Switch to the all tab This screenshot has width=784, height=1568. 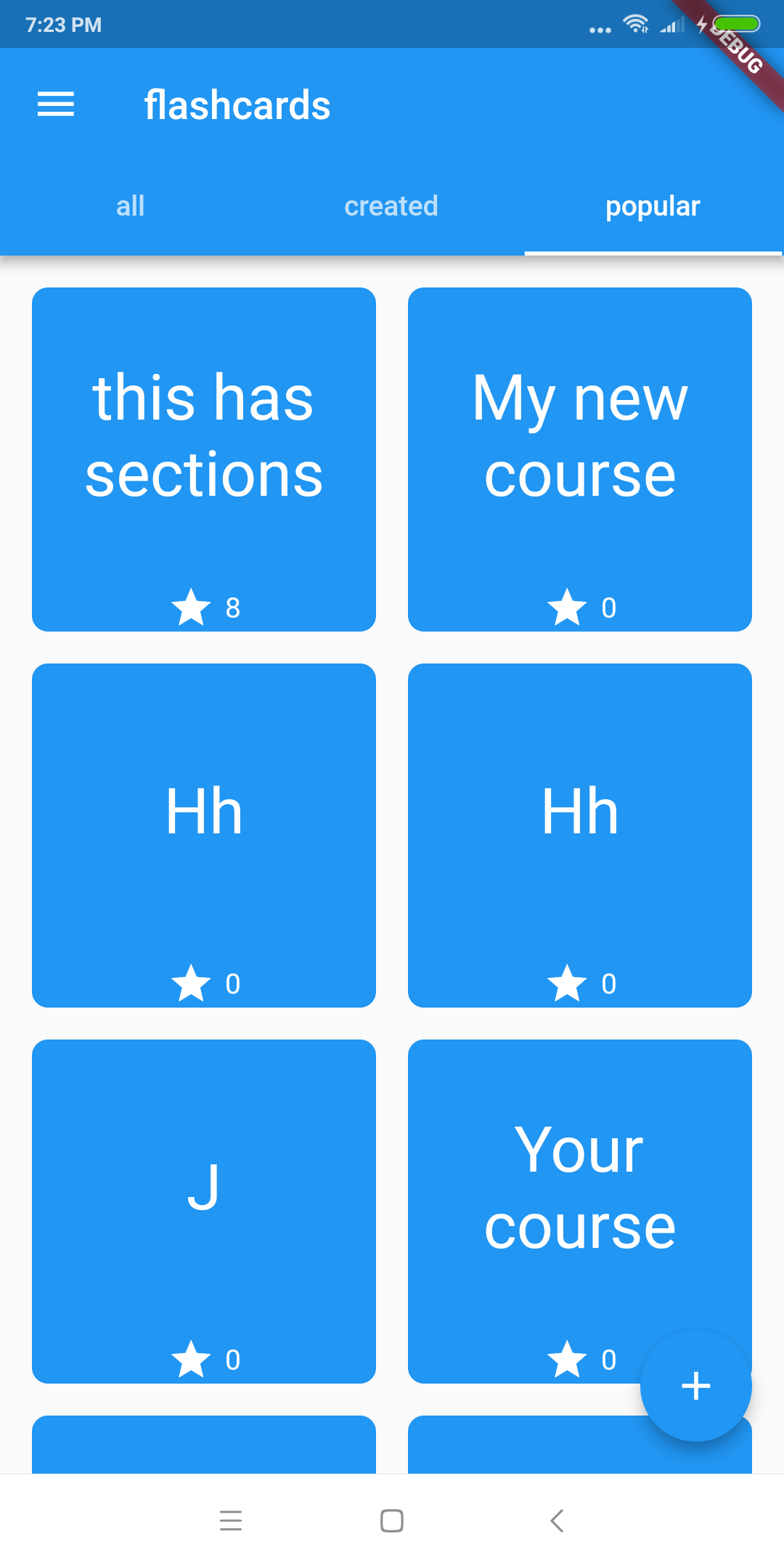click(x=131, y=206)
